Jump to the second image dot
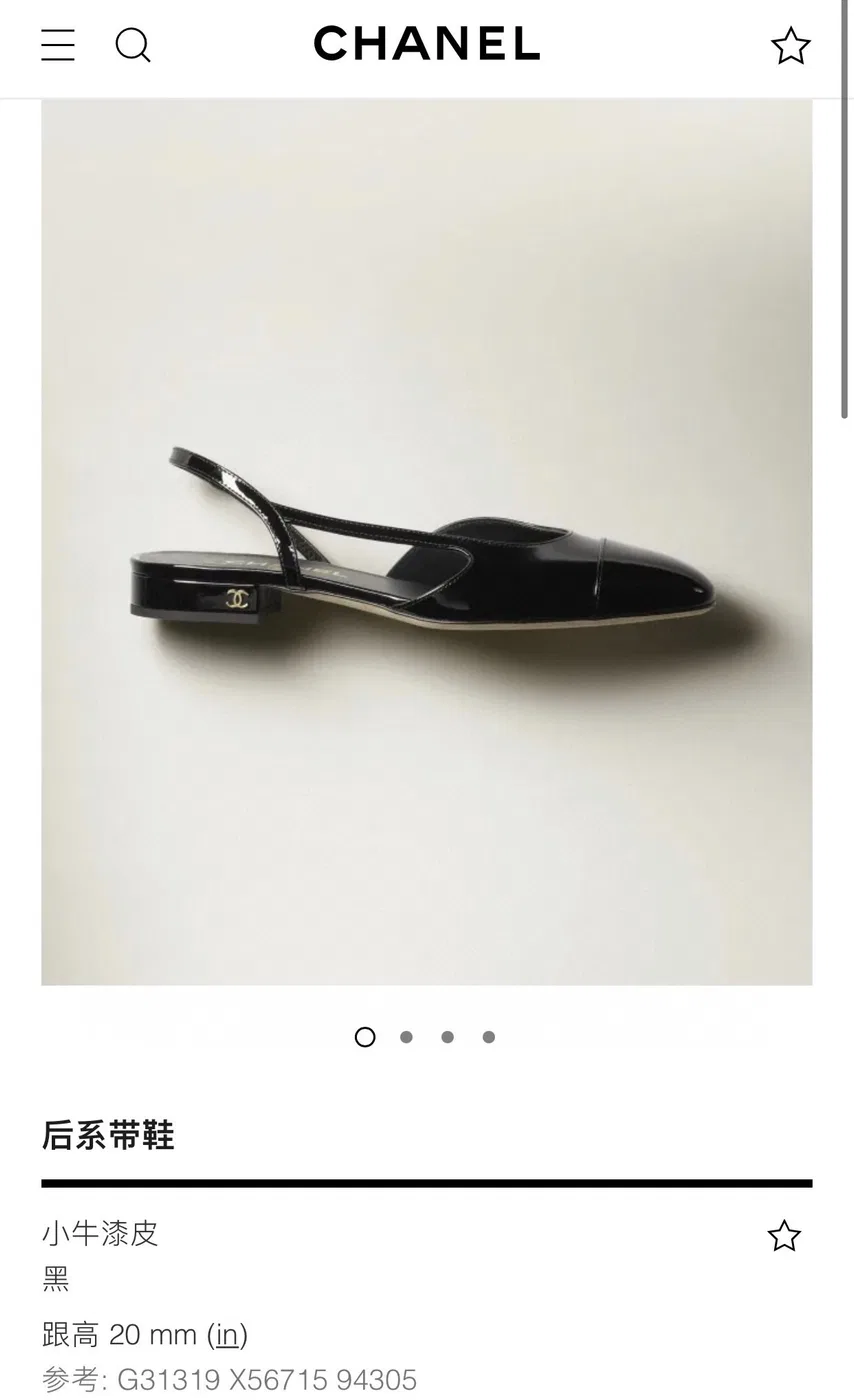Image resolution: width=854 pixels, height=1400 pixels. tap(406, 1037)
